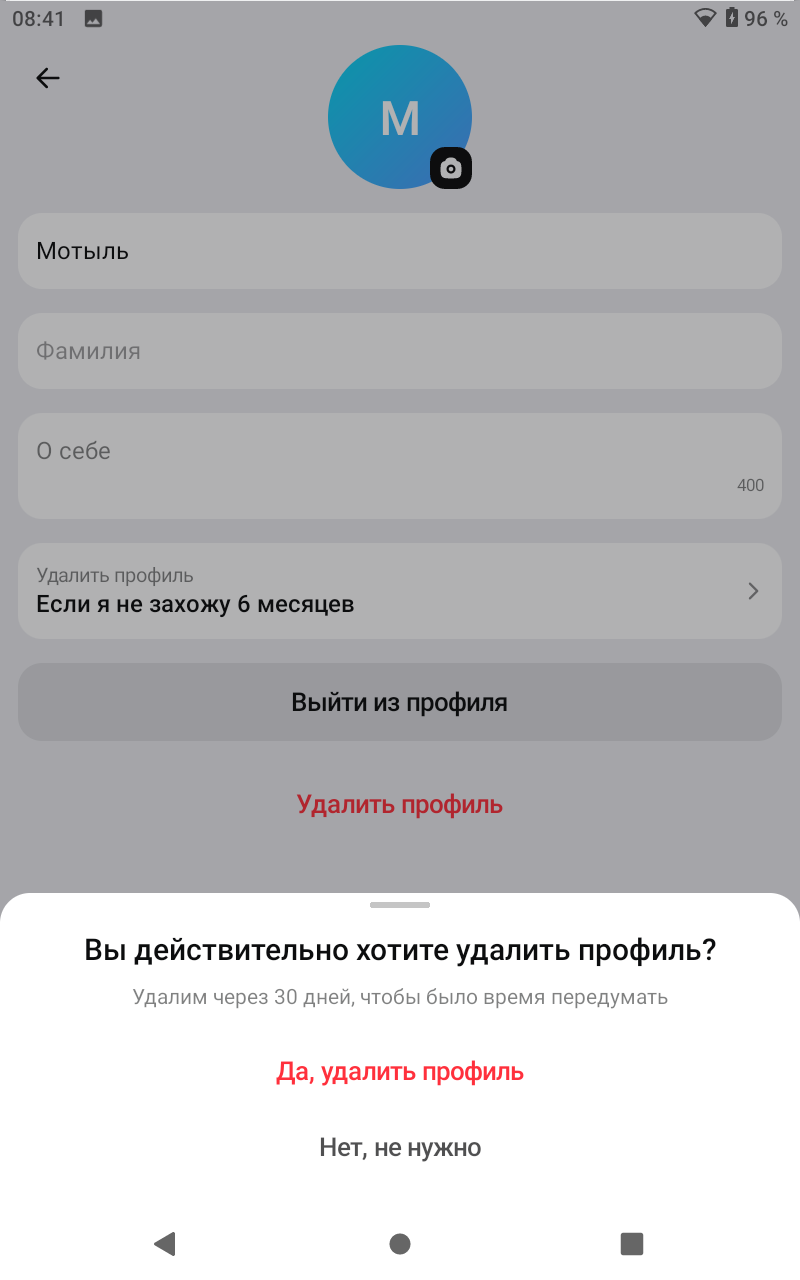Tap the system back button
This screenshot has height=1280, width=800.
click(165, 1243)
